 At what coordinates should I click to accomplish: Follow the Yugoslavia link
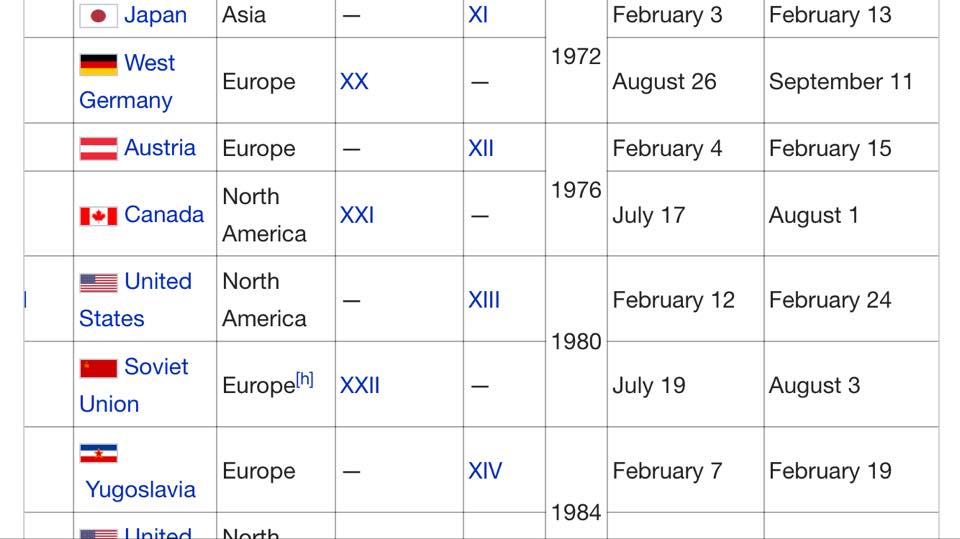pyautogui.click(x=140, y=489)
